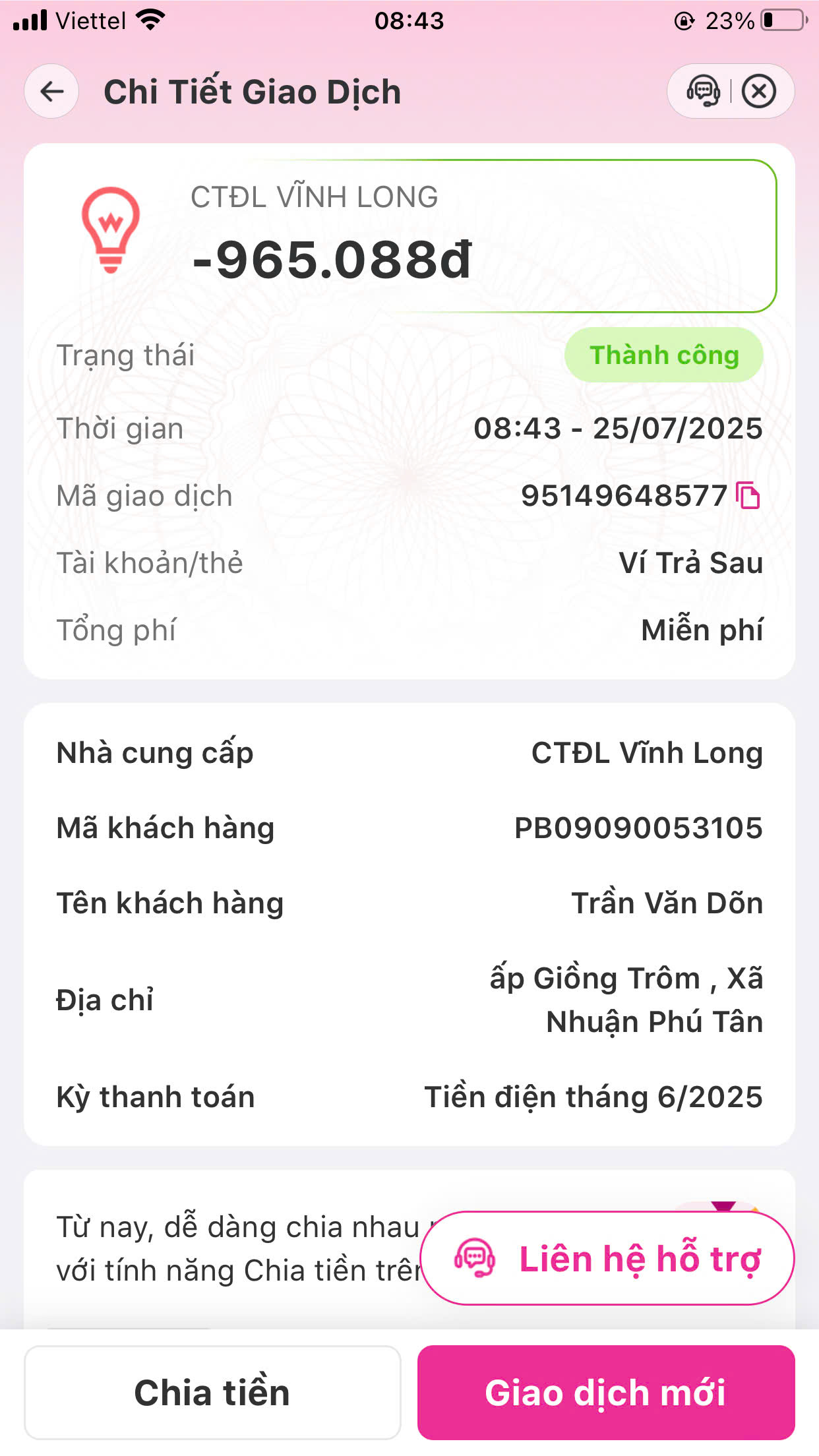Go back using the arrow button
Image resolution: width=819 pixels, height=1456 pixels.
pyautogui.click(x=52, y=92)
